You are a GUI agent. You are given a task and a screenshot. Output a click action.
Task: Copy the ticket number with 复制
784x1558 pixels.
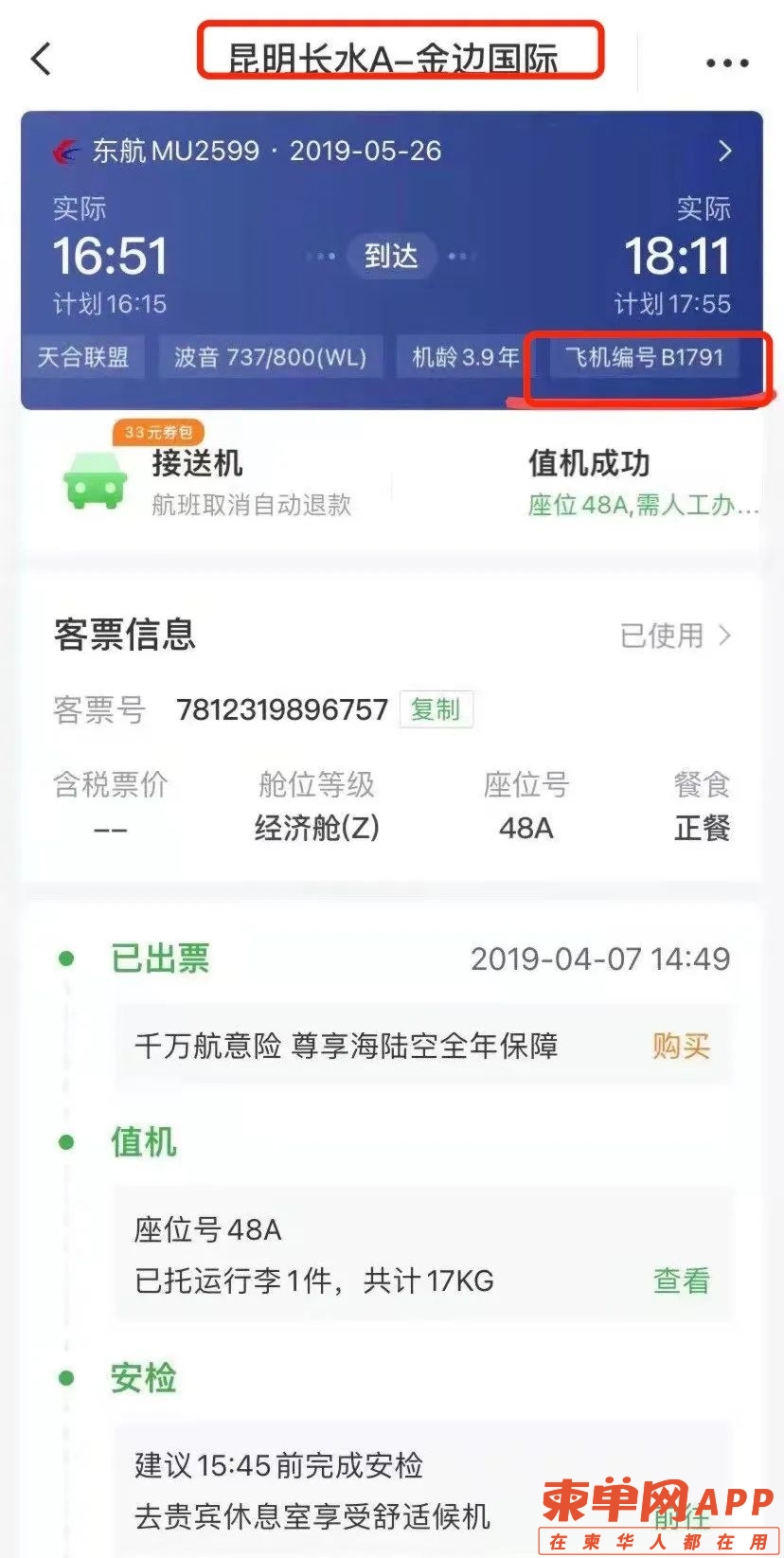coord(436,709)
